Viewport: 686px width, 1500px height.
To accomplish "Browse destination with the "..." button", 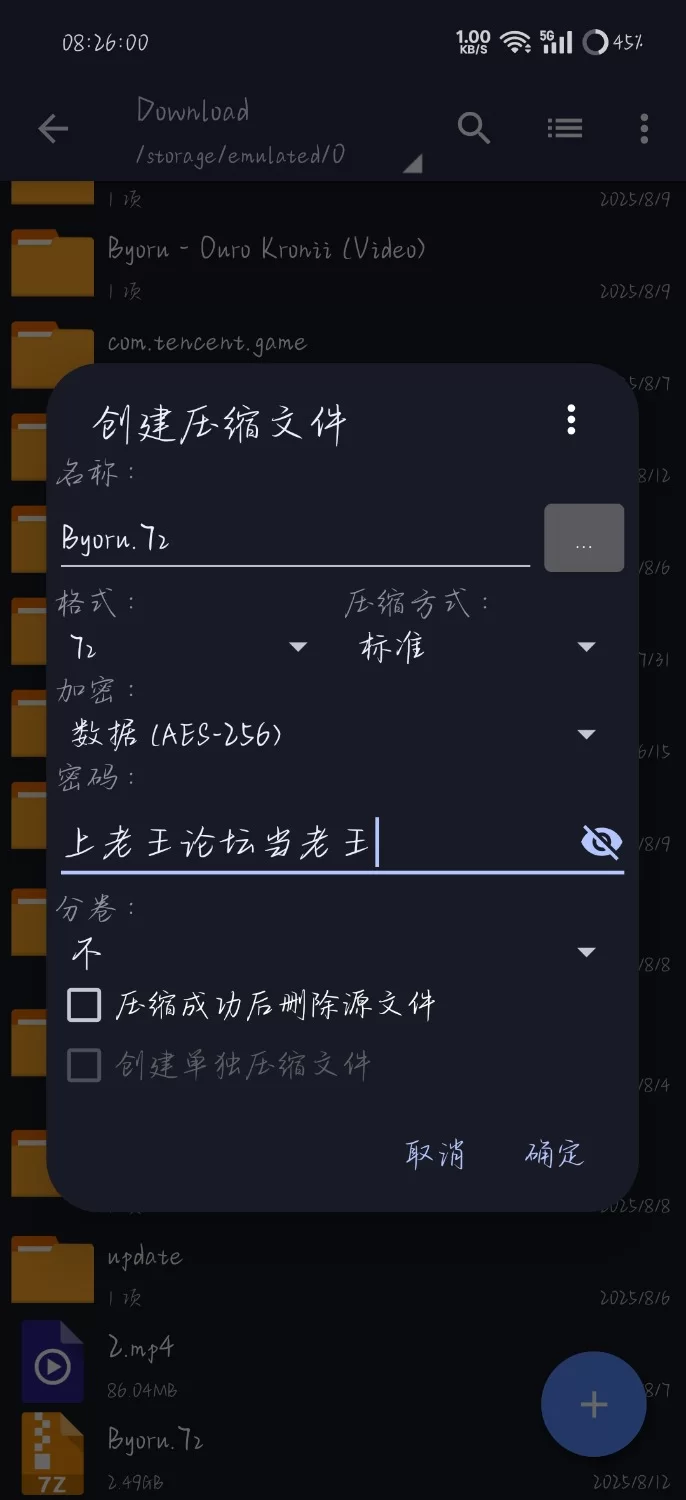I will click(x=584, y=538).
